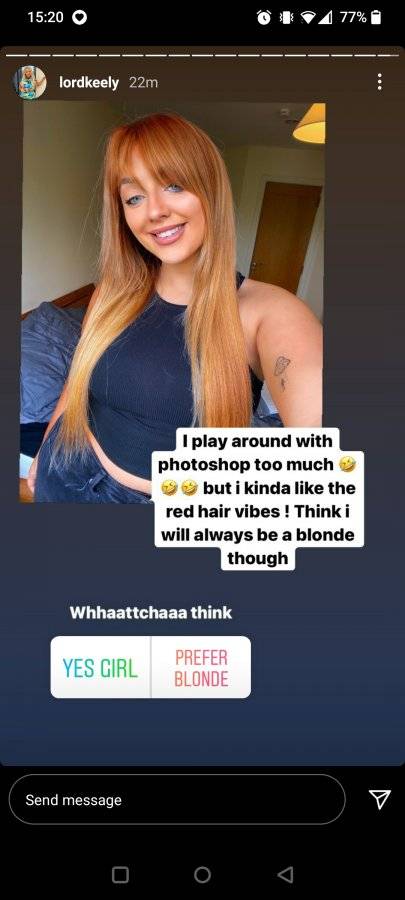
Task: Vote YES GIRL in the poll
Action: pos(100,668)
